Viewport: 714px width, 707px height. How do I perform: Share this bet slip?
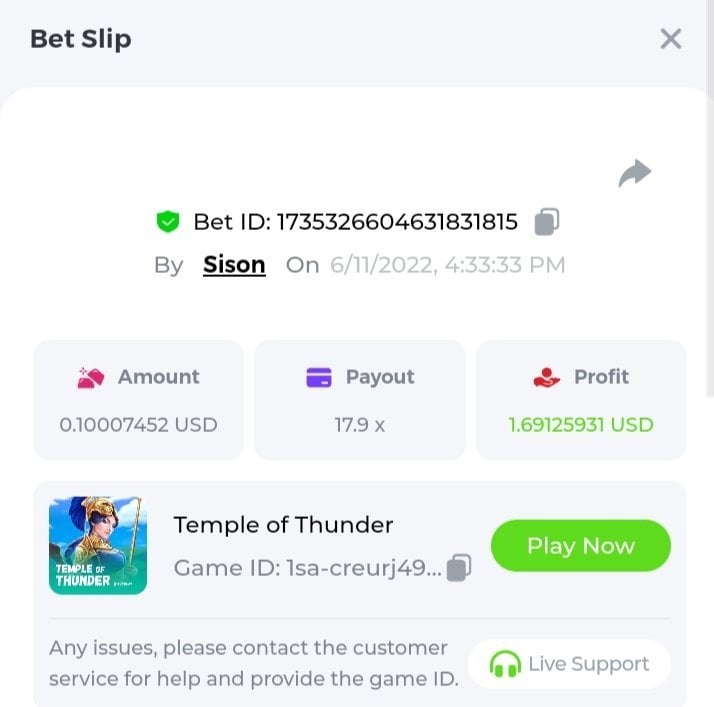coord(634,173)
